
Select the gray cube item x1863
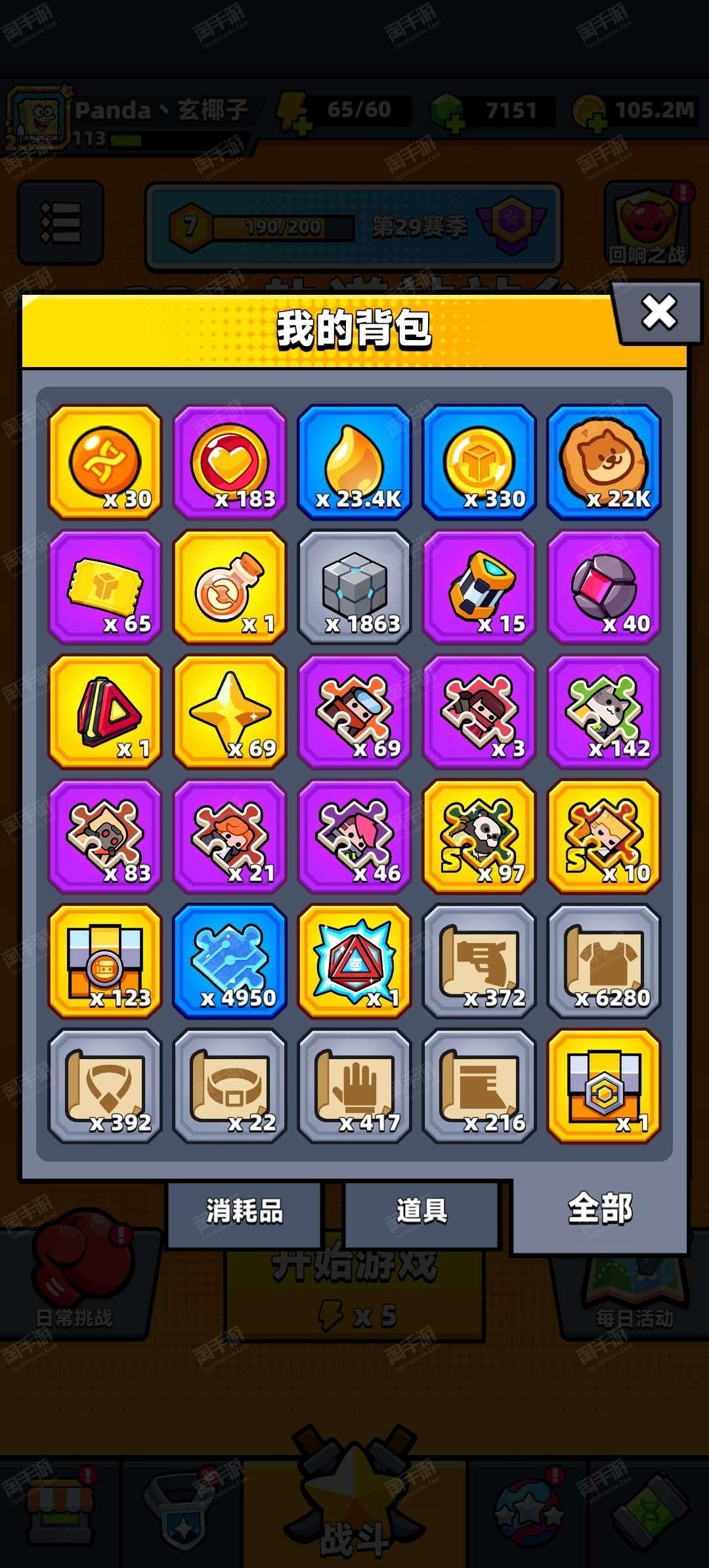pos(354,586)
